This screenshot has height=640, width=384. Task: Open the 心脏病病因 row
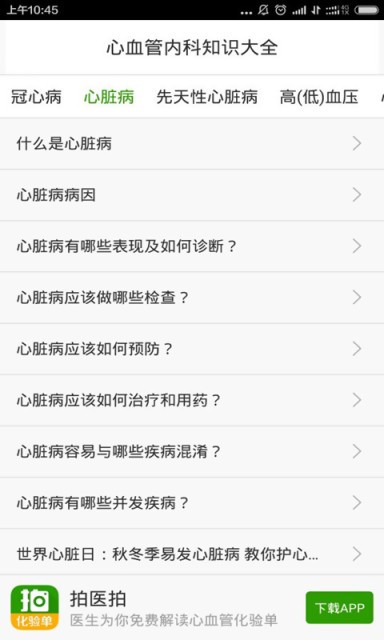tap(192, 195)
